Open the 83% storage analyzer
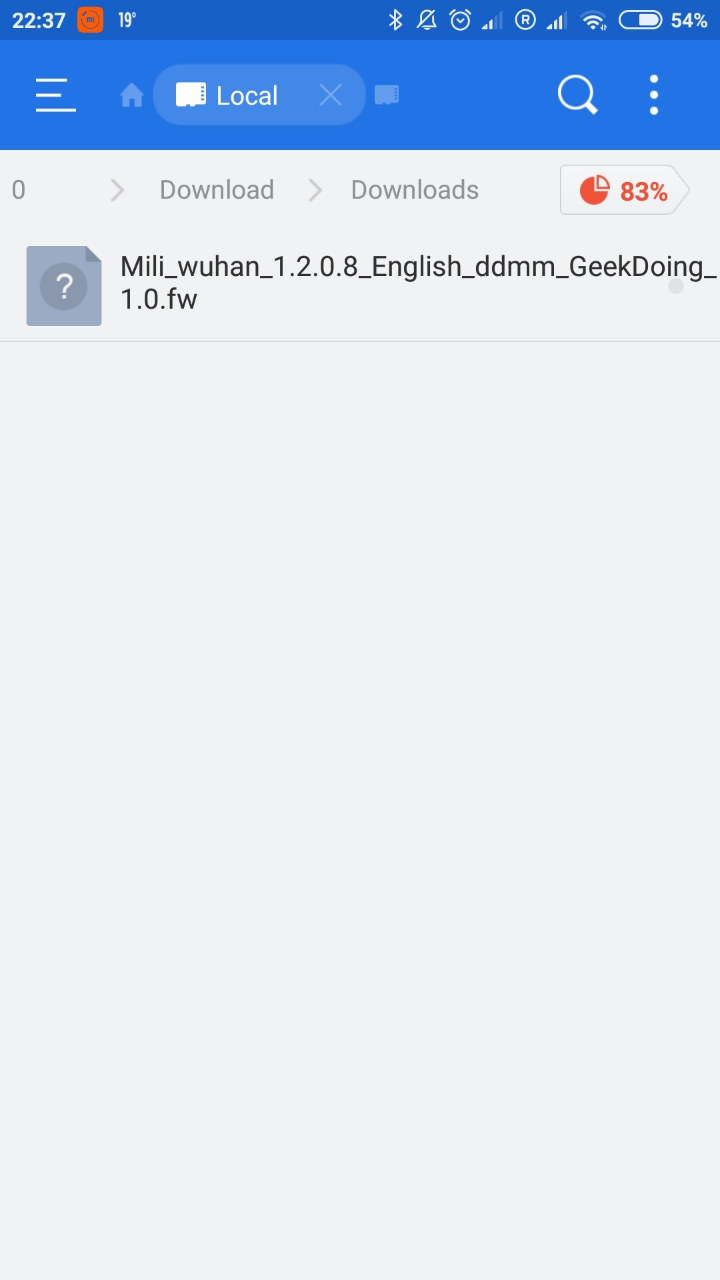Screen dimensions: 720x1280 623,190
